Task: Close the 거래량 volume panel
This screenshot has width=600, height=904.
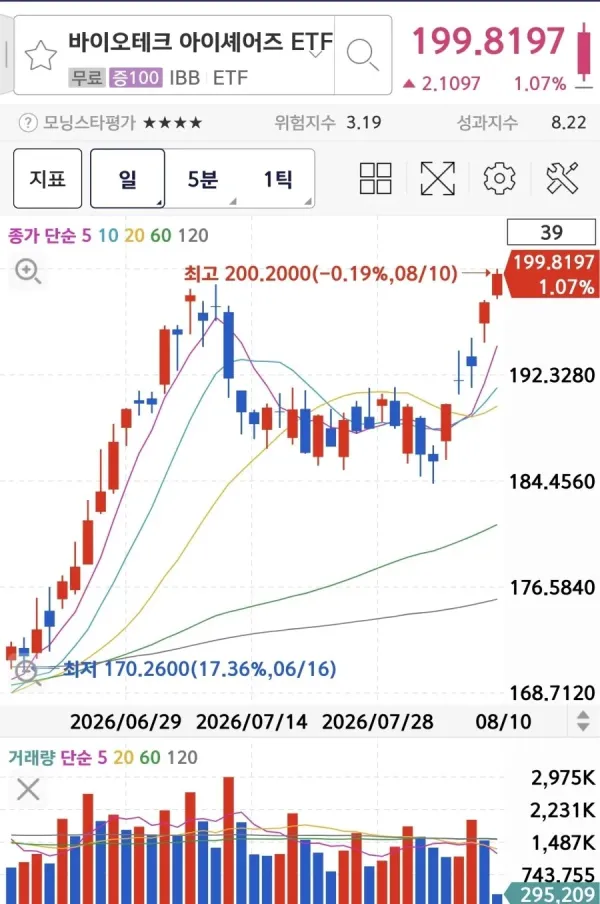Action: pos(28,789)
